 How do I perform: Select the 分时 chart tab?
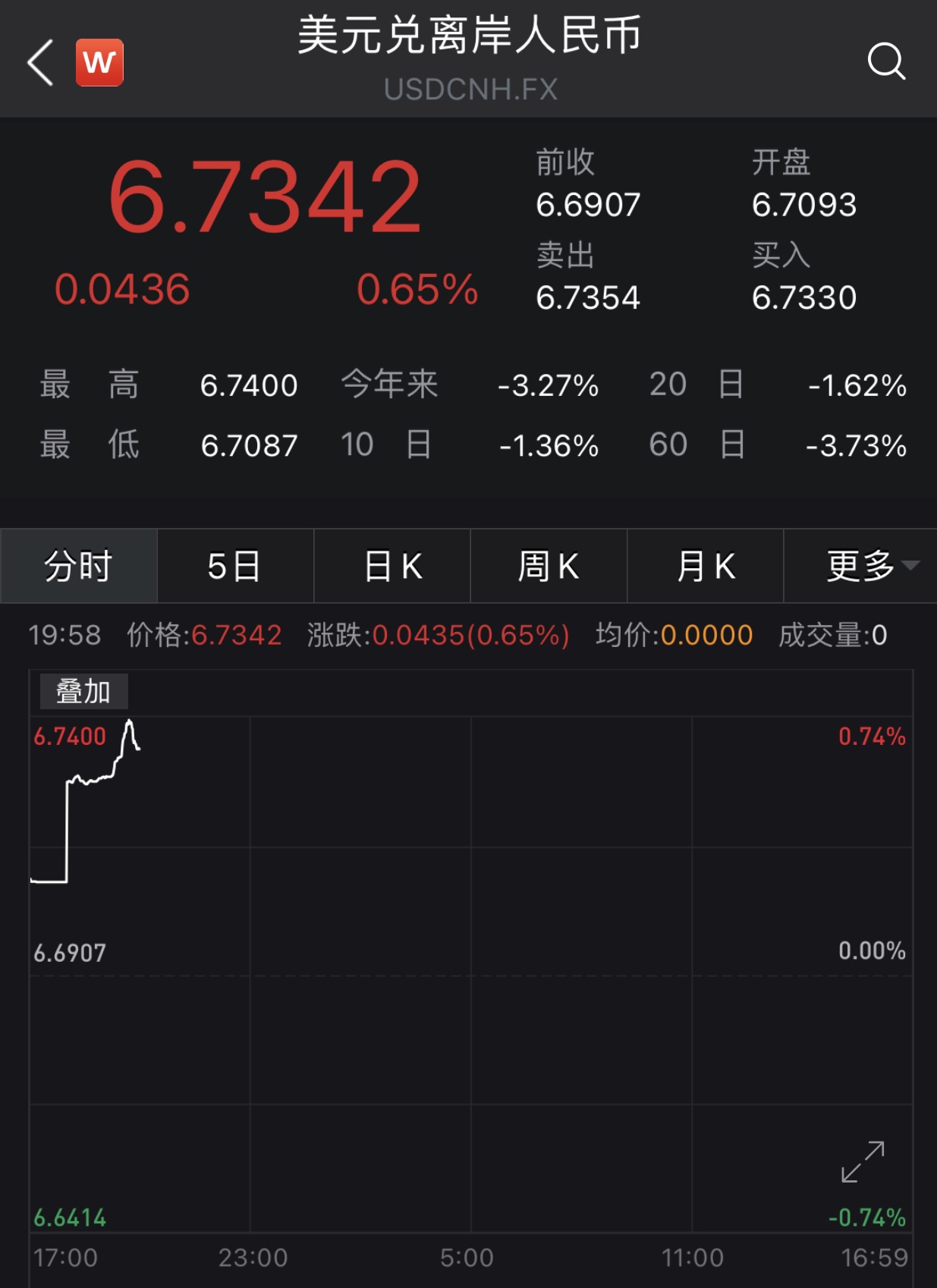tap(79, 566)
